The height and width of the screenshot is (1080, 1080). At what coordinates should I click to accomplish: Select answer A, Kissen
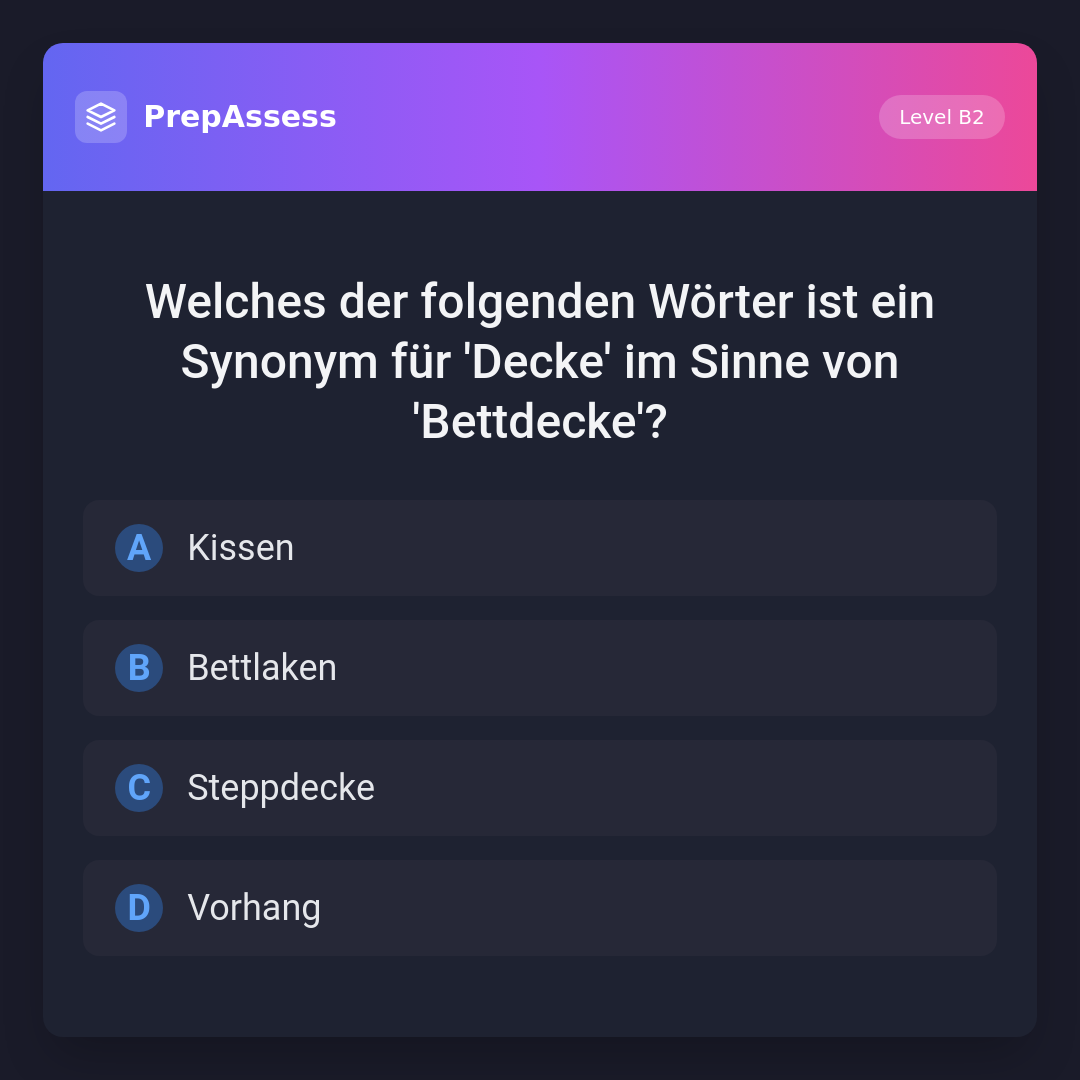tap(540, 548)
